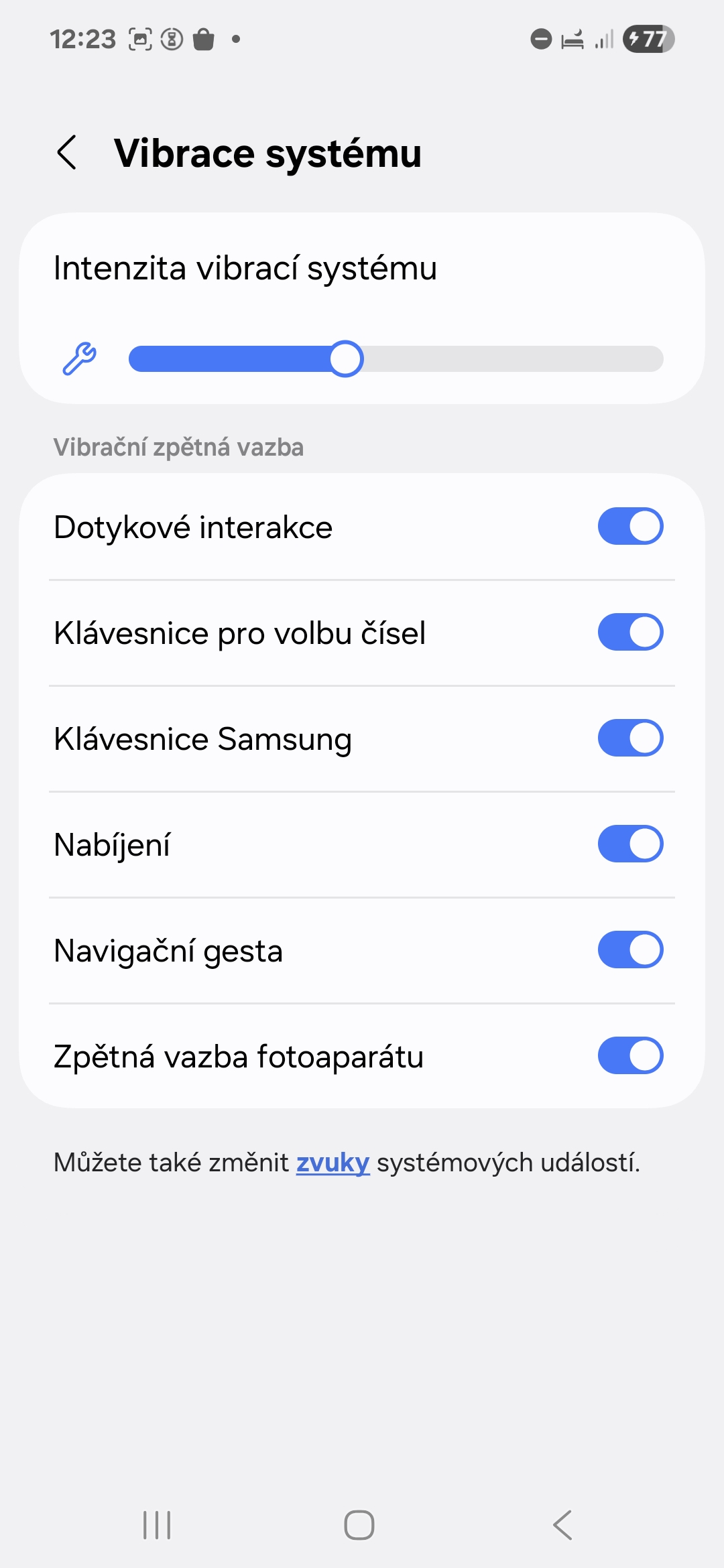Turn off Zpětná vazba fotoaparátu
The image size is (724, 1568).
click(630, 1056)
